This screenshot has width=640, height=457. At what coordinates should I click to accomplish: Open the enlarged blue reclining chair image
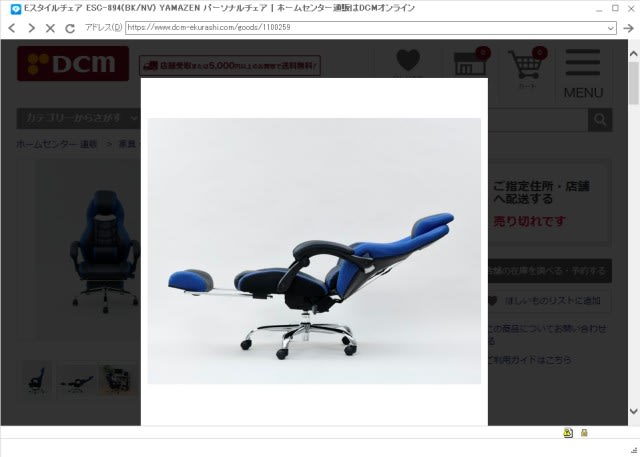[x=314, y=251]
